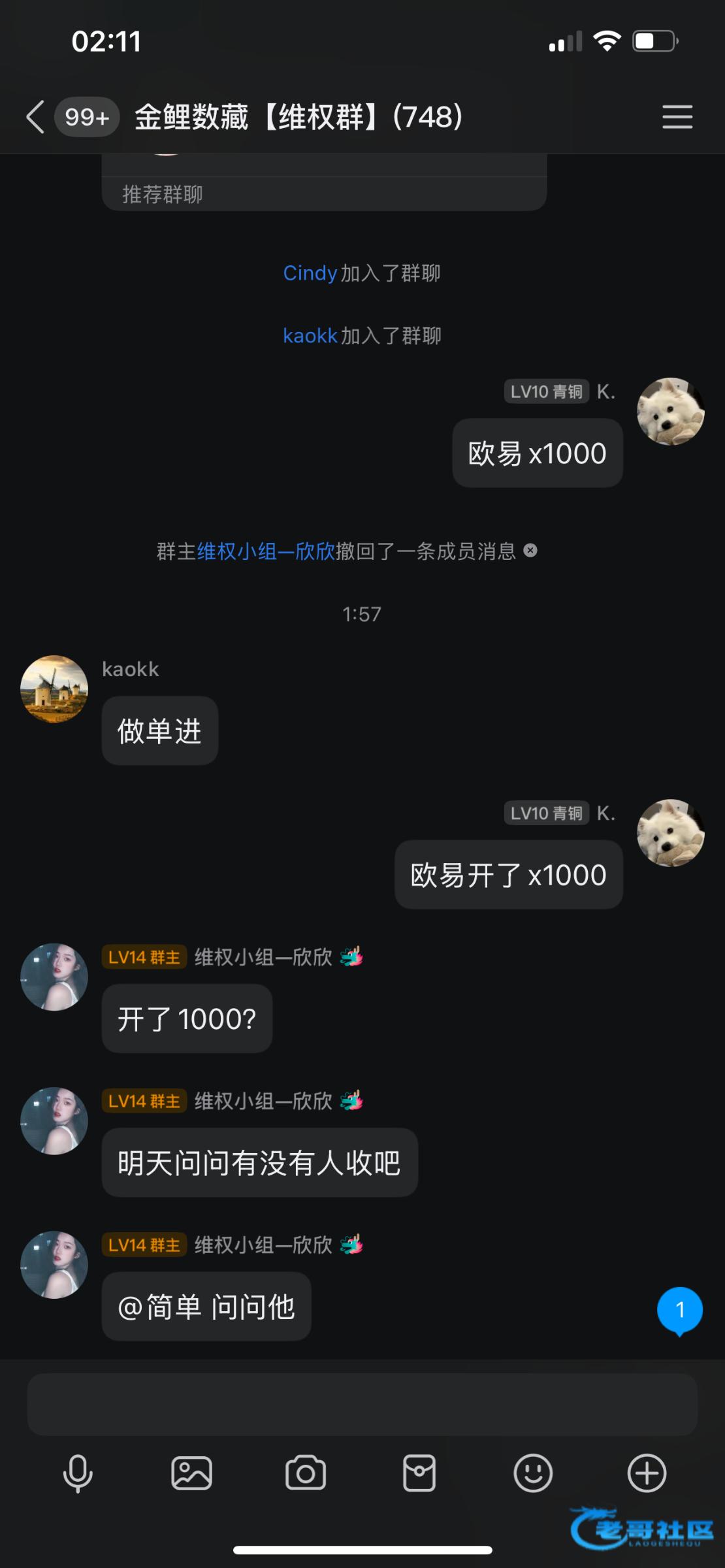725x1568 pixels.
Task: Dismiss the recalled message notice
Action: 531,551
